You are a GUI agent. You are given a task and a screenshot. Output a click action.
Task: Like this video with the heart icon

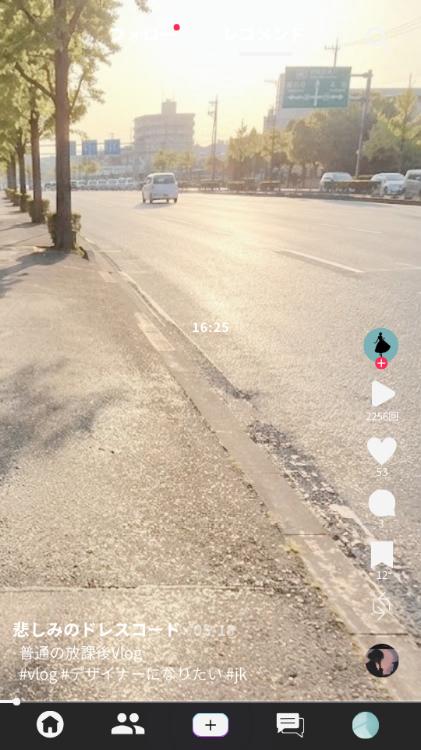[382, 451]
